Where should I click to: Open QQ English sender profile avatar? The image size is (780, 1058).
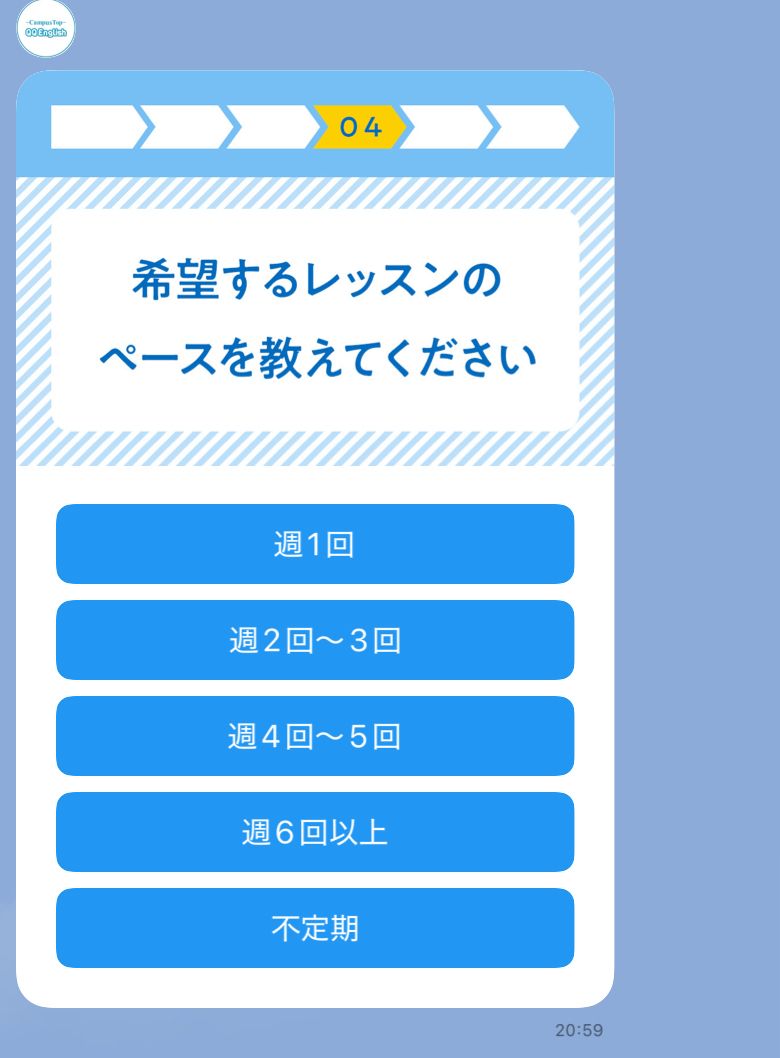[x=45, y=28]
